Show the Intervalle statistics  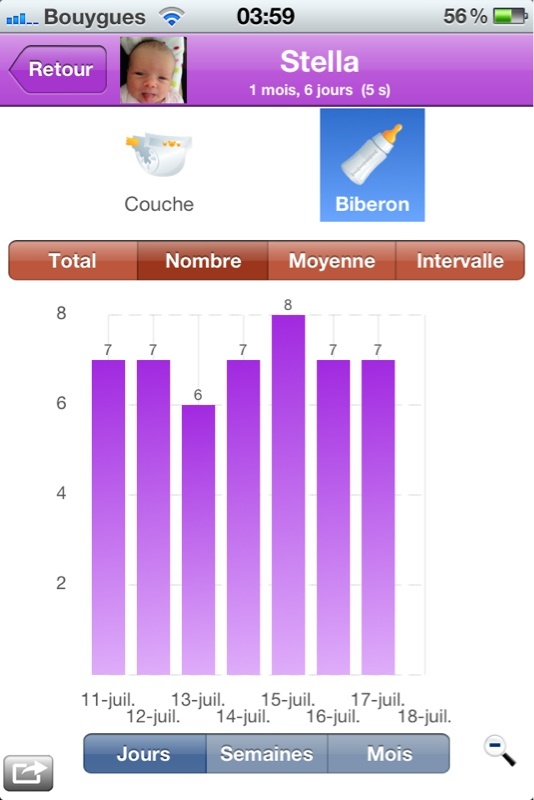pos(460,260)
